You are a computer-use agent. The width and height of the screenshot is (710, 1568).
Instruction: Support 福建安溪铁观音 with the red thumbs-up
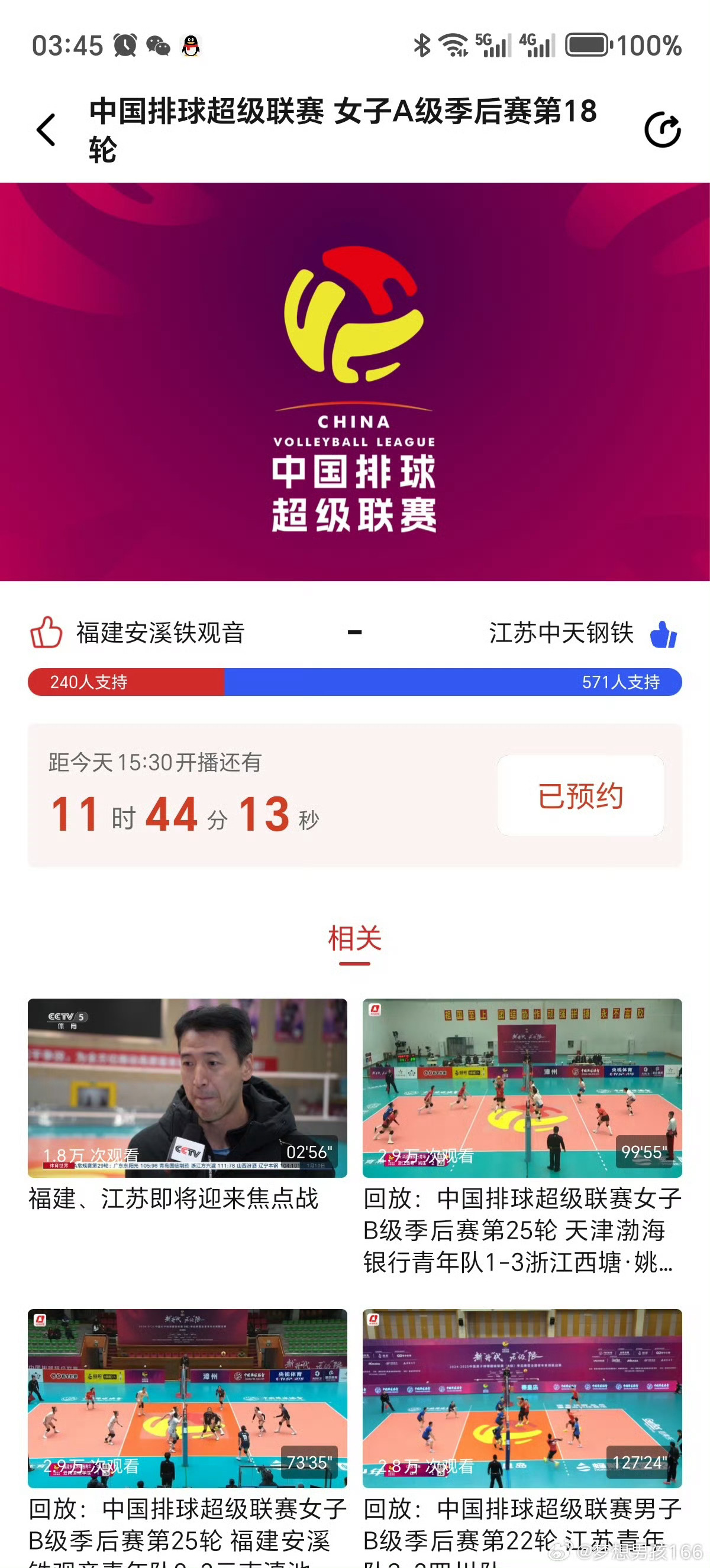pos(46,633)
